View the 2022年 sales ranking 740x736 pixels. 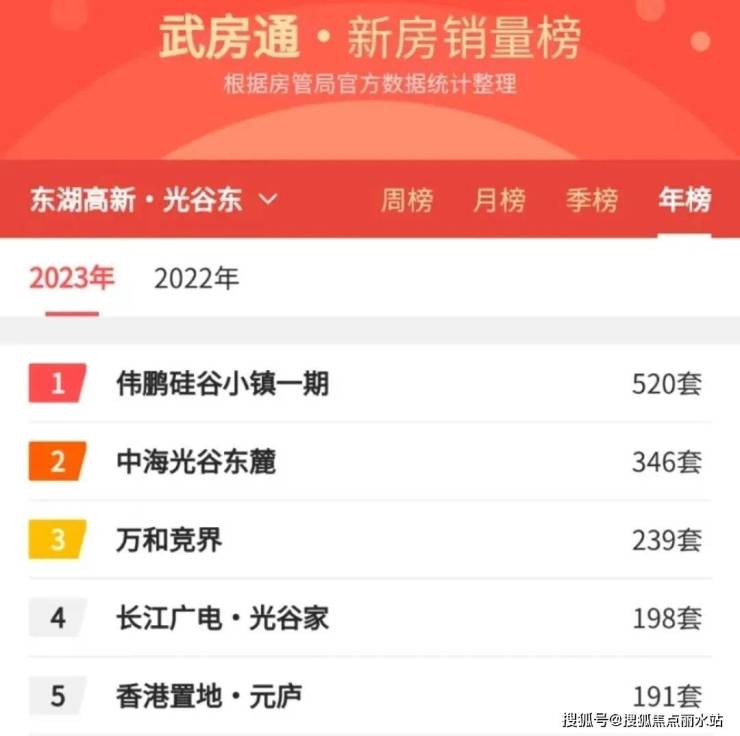coord(196,278)
